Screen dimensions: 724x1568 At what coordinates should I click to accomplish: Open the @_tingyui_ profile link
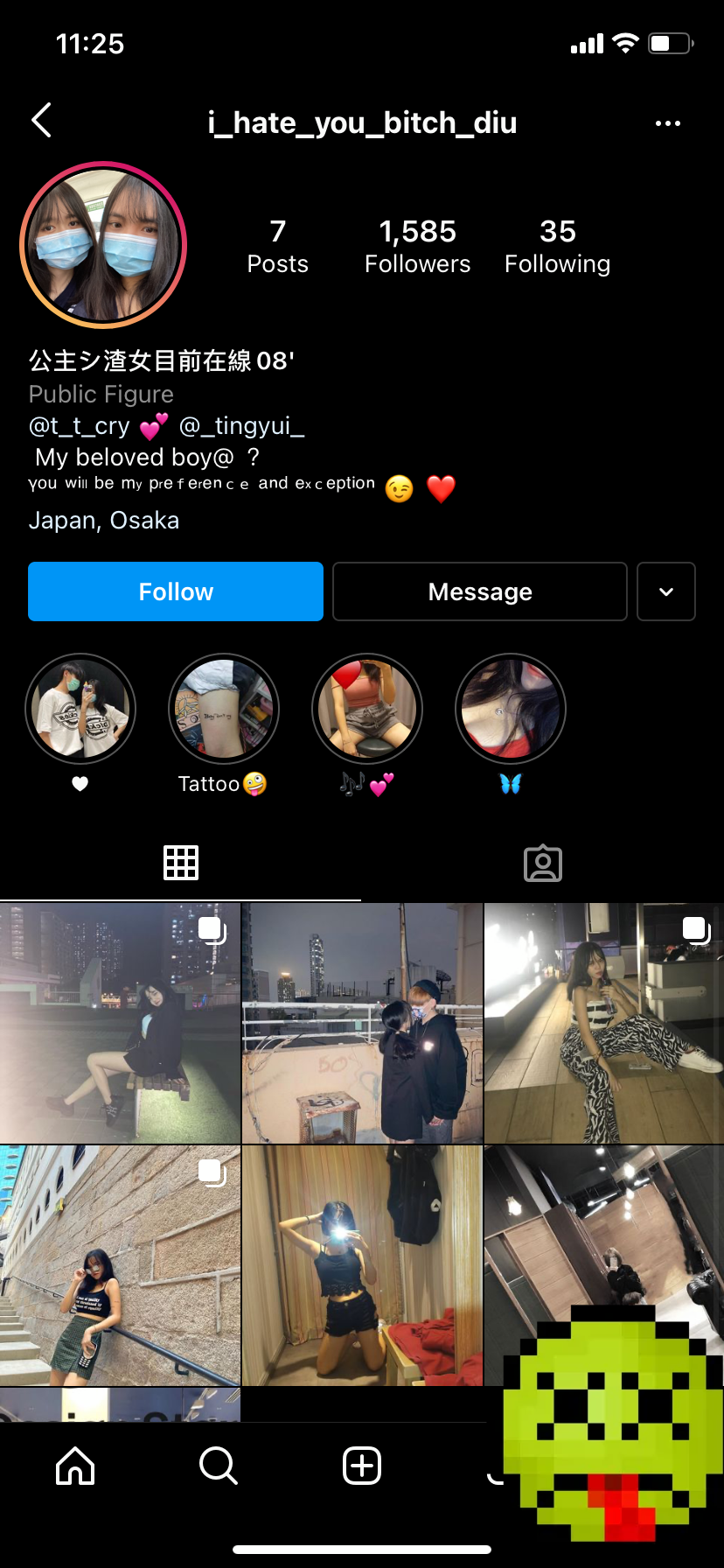pos(241,426)
